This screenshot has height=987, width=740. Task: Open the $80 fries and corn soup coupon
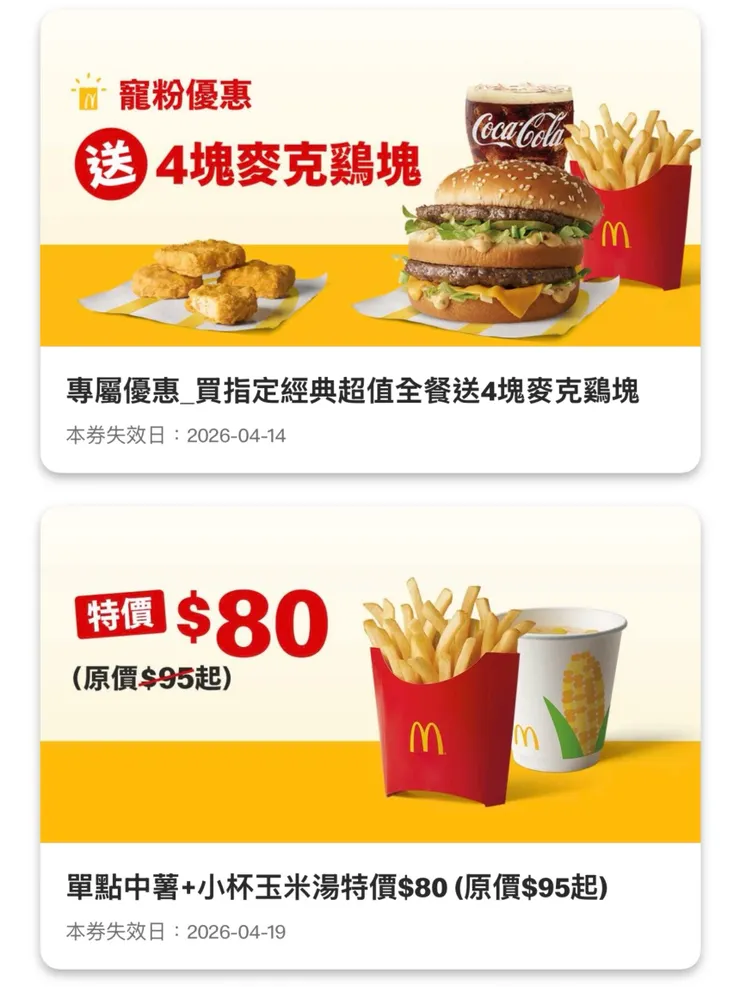[370, 737]
